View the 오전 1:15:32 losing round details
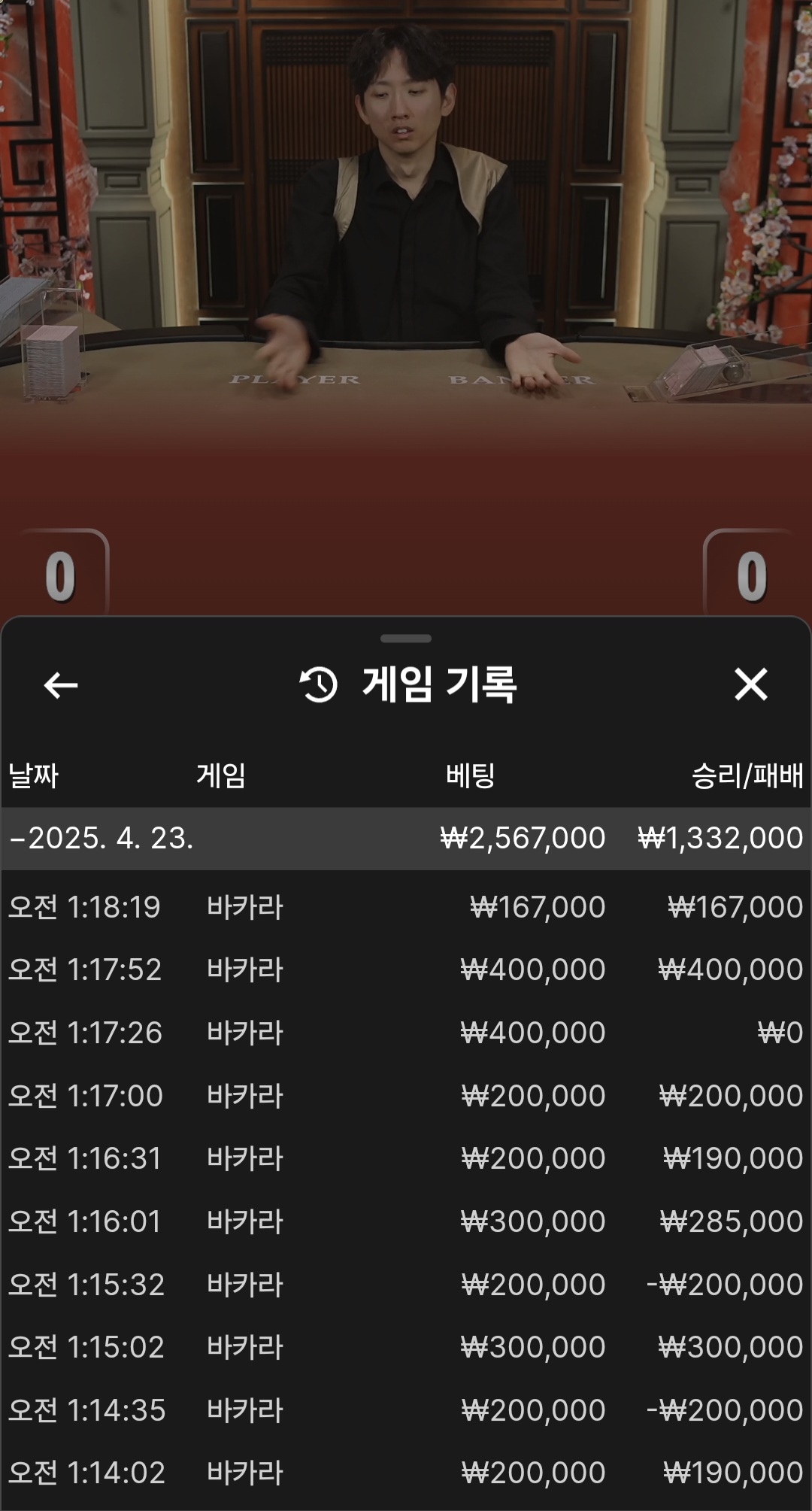812x1511 pixels. pyautogui.click(x=406, y=1285)
